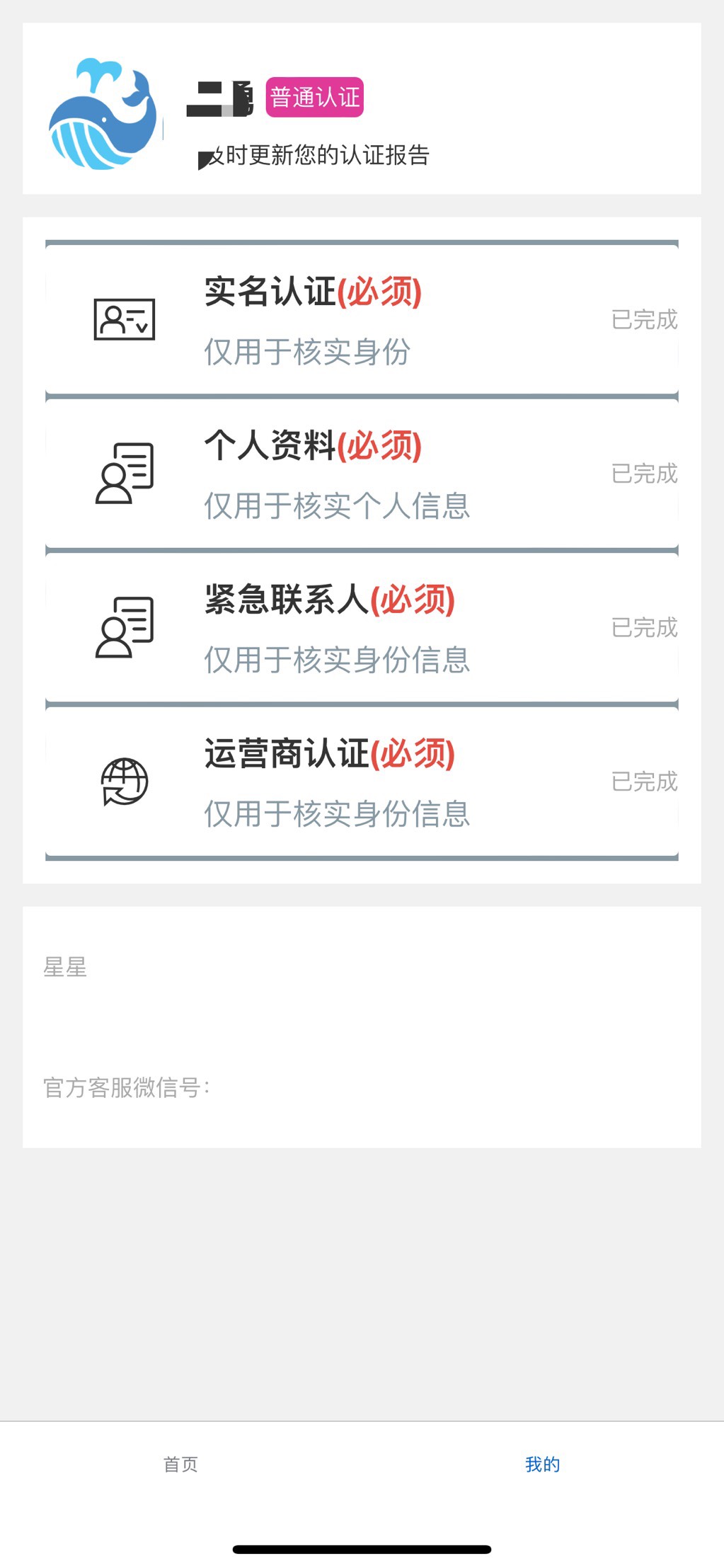Open the 实名认证 row

coord(362,320)
